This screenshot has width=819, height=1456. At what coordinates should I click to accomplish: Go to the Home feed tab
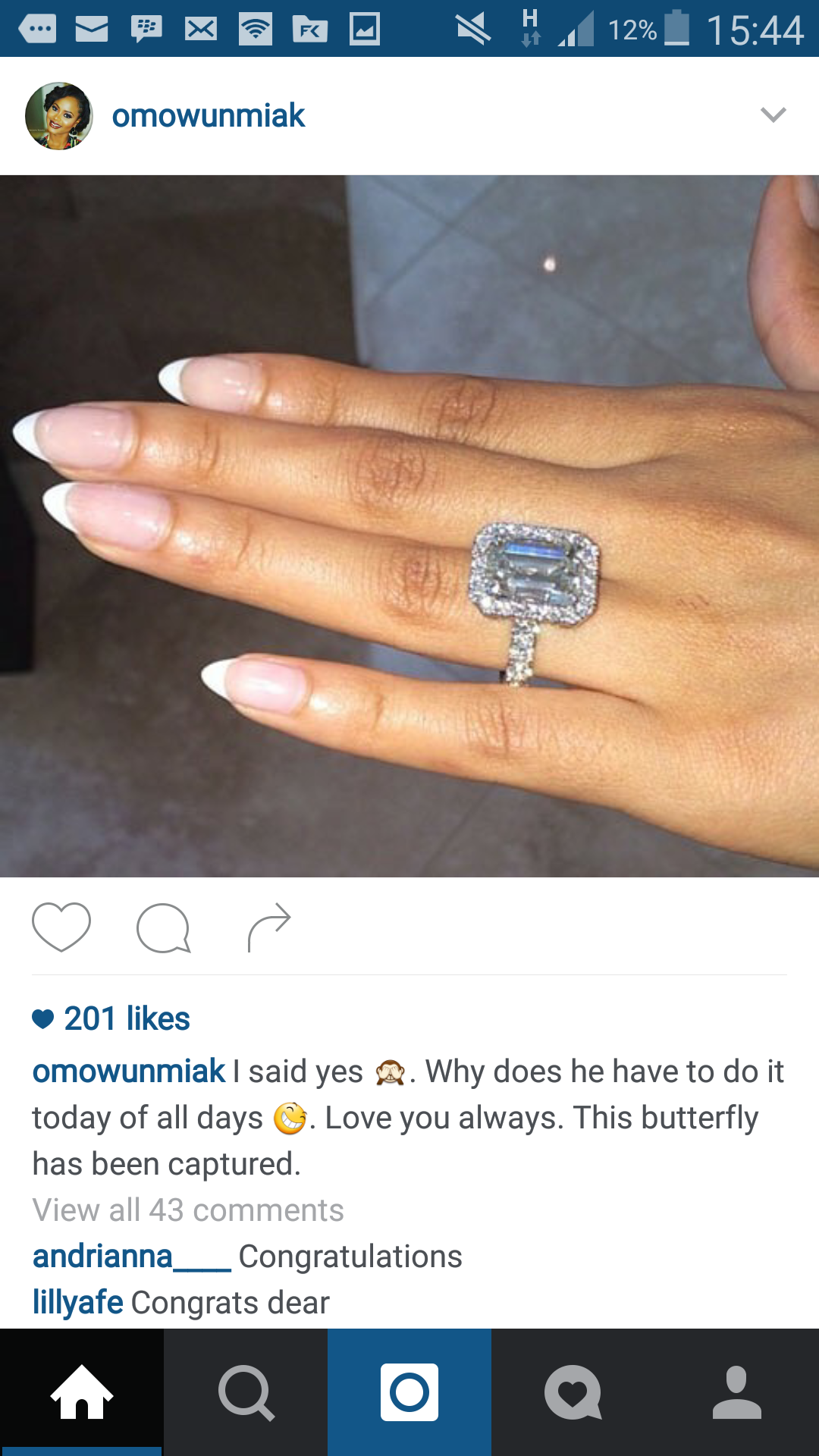pos(82,1392)
